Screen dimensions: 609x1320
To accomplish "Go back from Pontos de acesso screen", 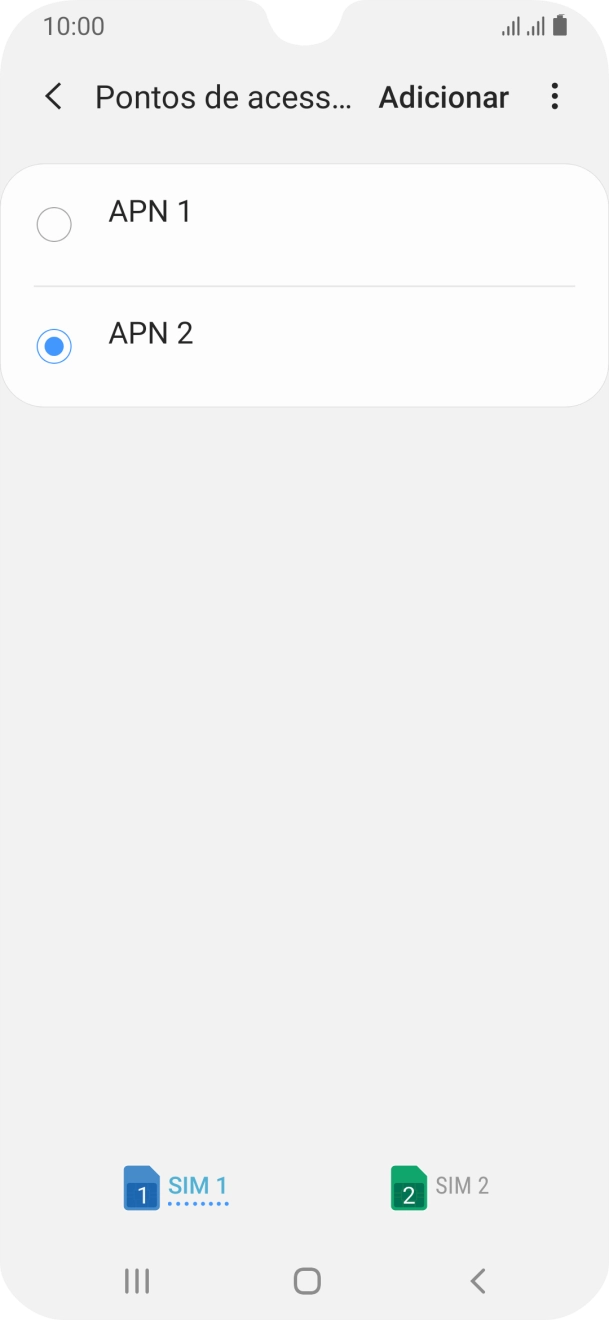I will (x=54, y=97).
